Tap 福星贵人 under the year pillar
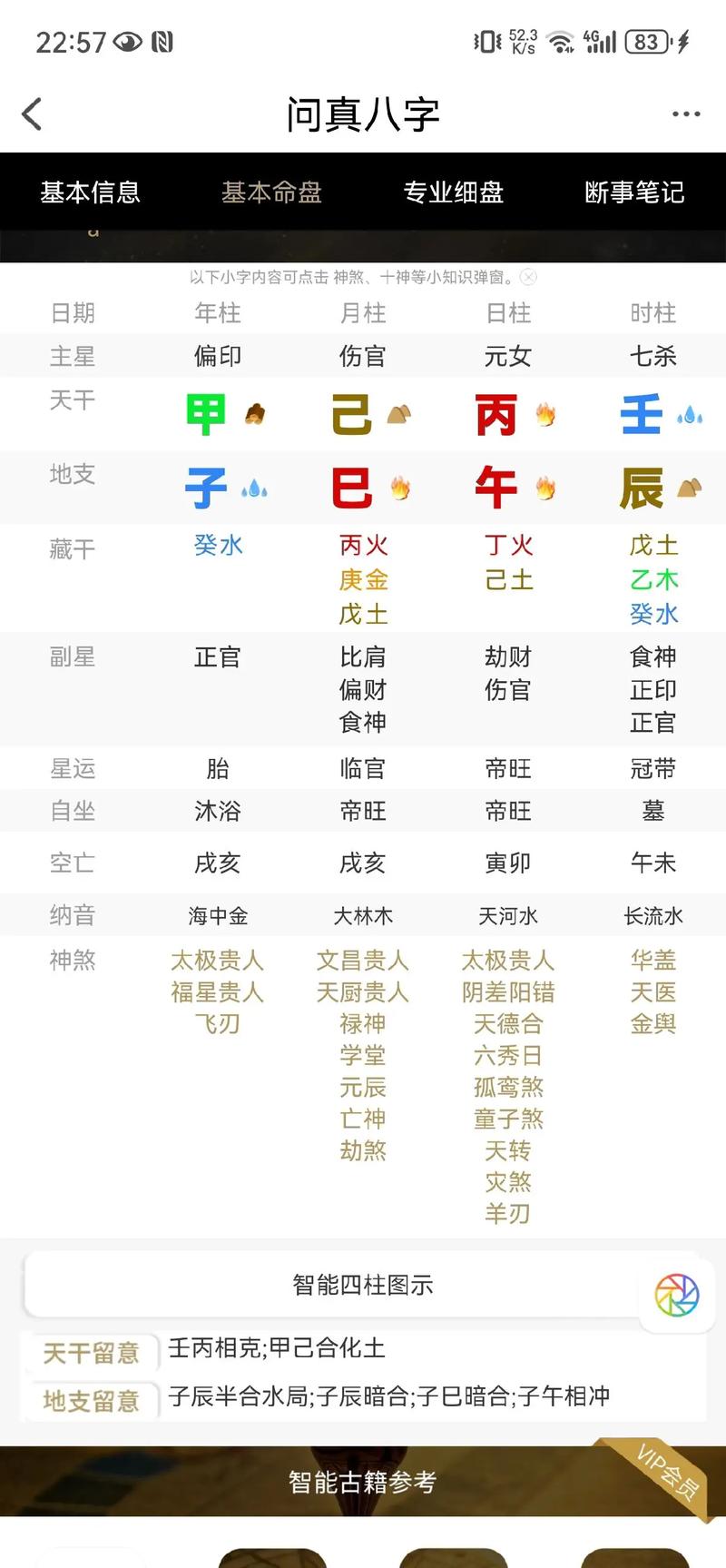 click(218, 992)
